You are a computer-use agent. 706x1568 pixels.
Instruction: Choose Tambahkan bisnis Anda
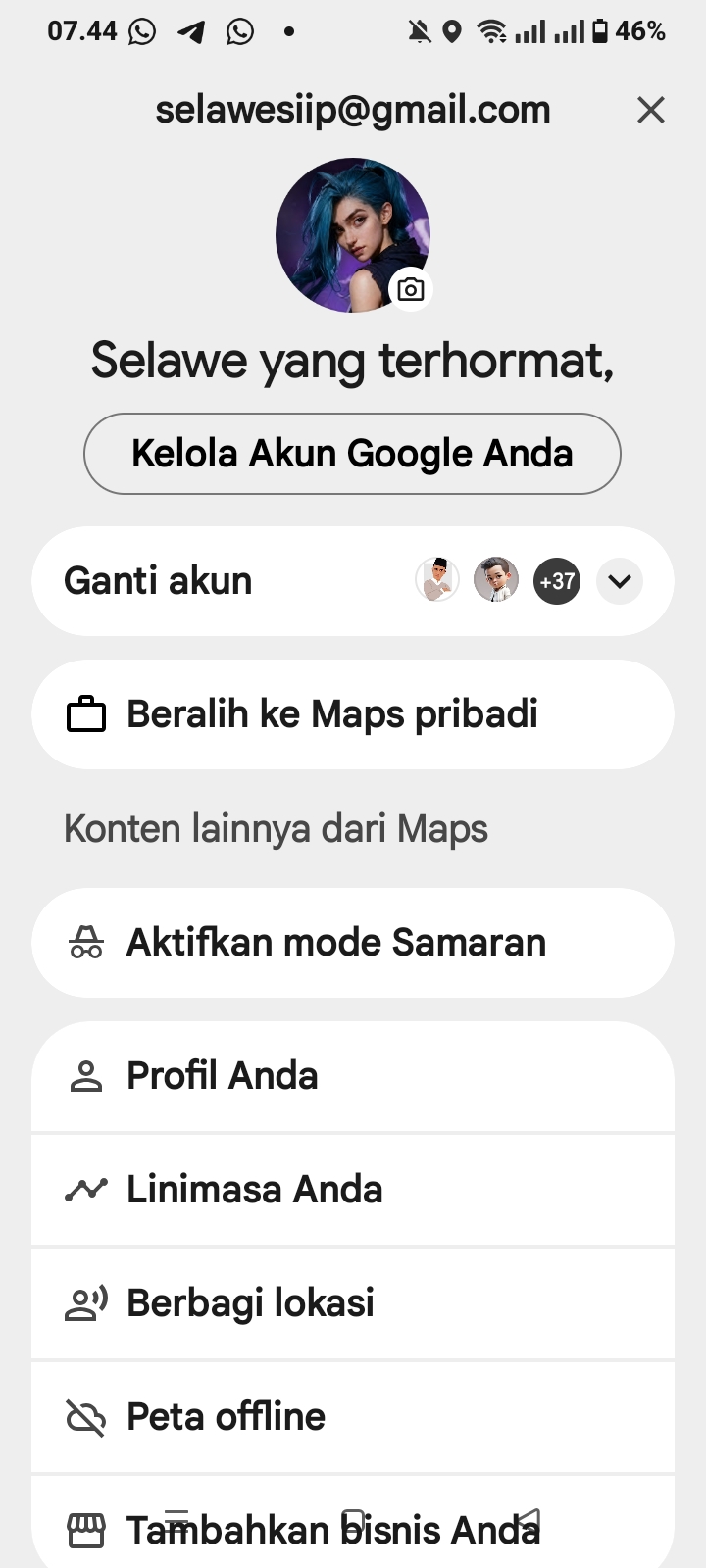(x=352, y=1529)
